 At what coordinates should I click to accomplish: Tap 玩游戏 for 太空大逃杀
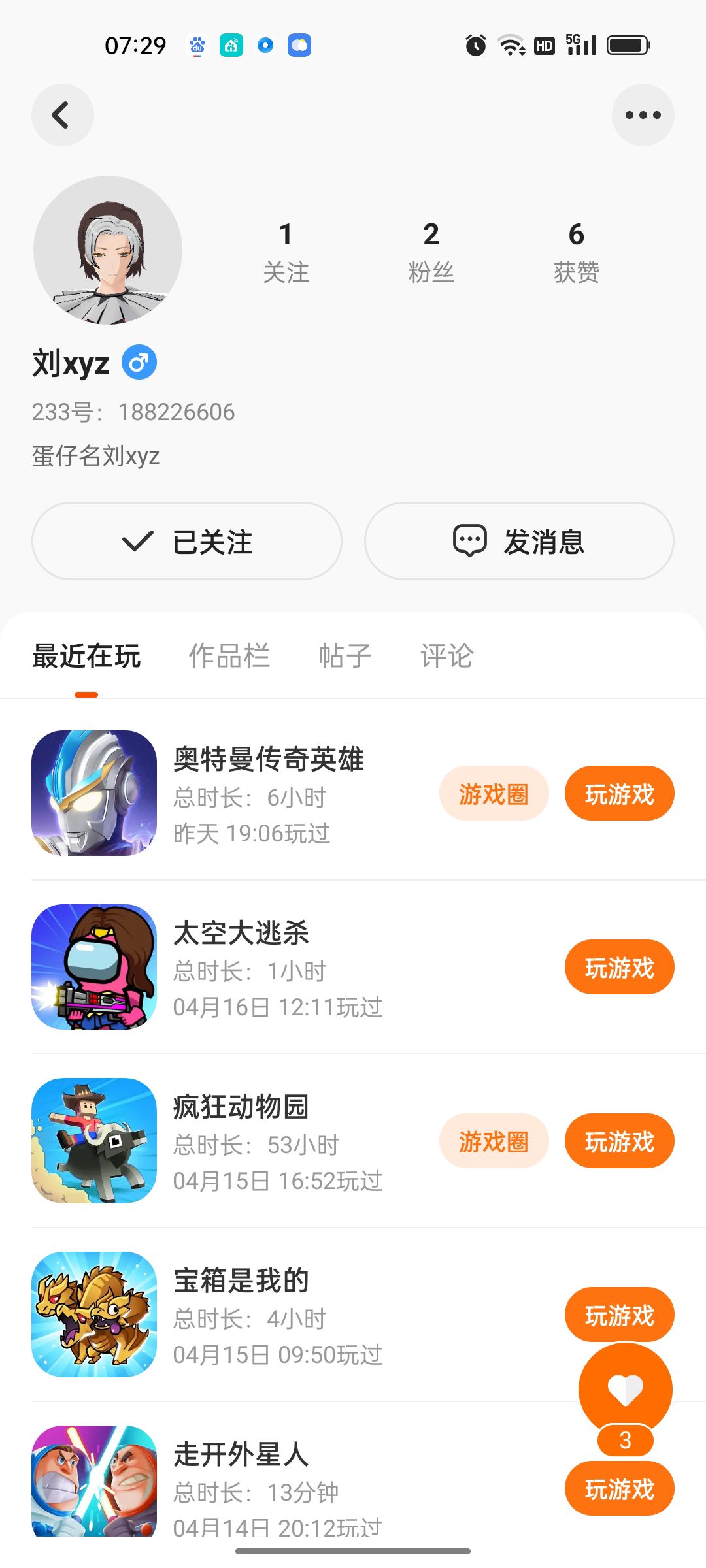(619, 968)
